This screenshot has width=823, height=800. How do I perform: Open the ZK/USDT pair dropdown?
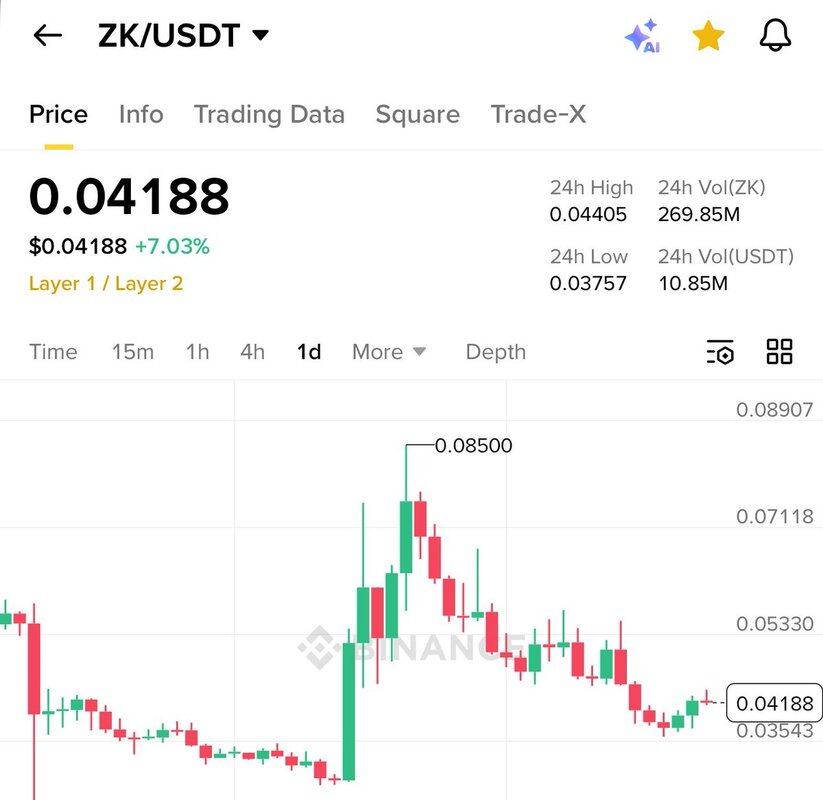point(184,36)
